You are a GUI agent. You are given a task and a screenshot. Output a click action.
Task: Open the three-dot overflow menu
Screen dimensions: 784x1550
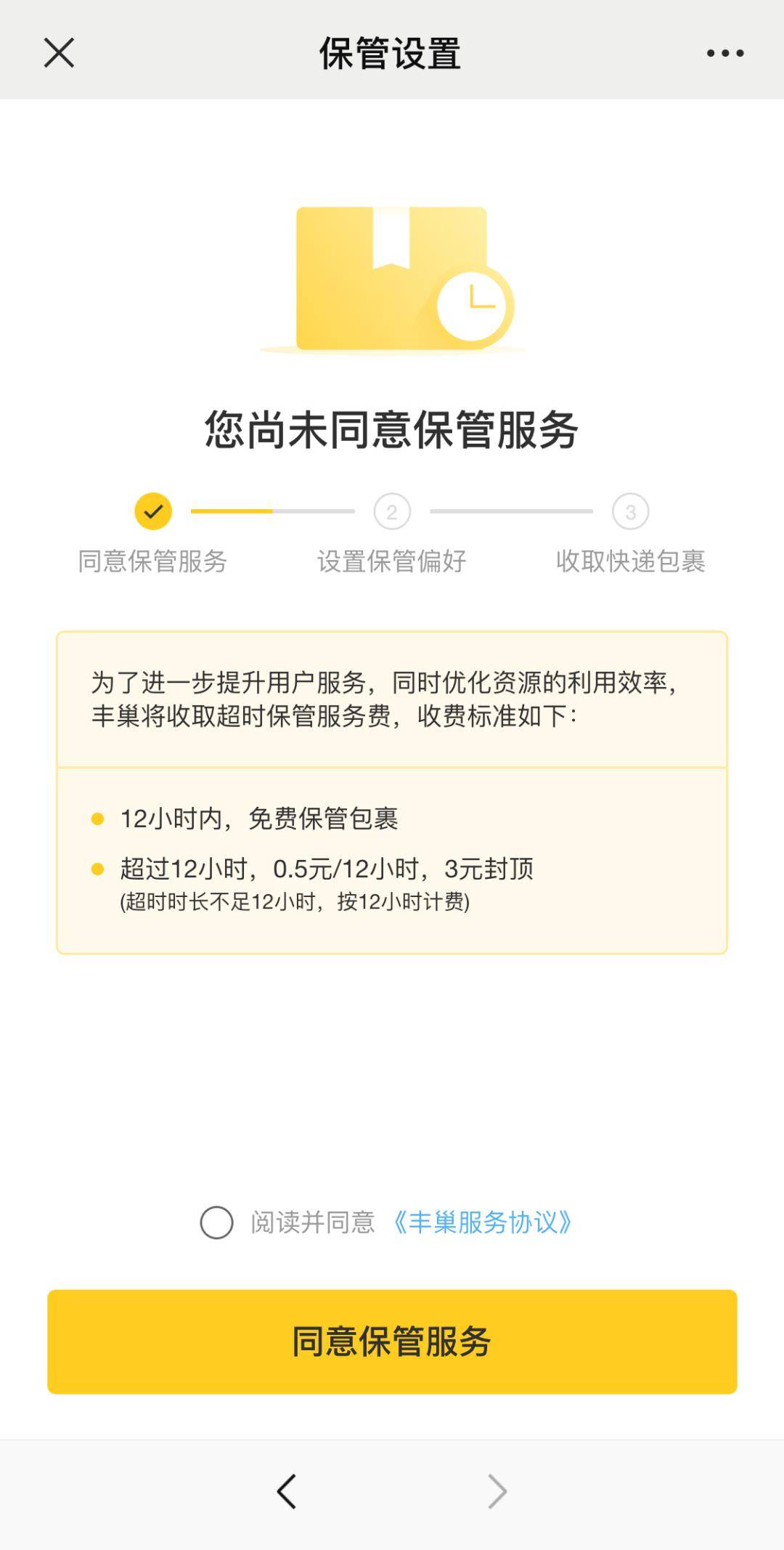725,53
